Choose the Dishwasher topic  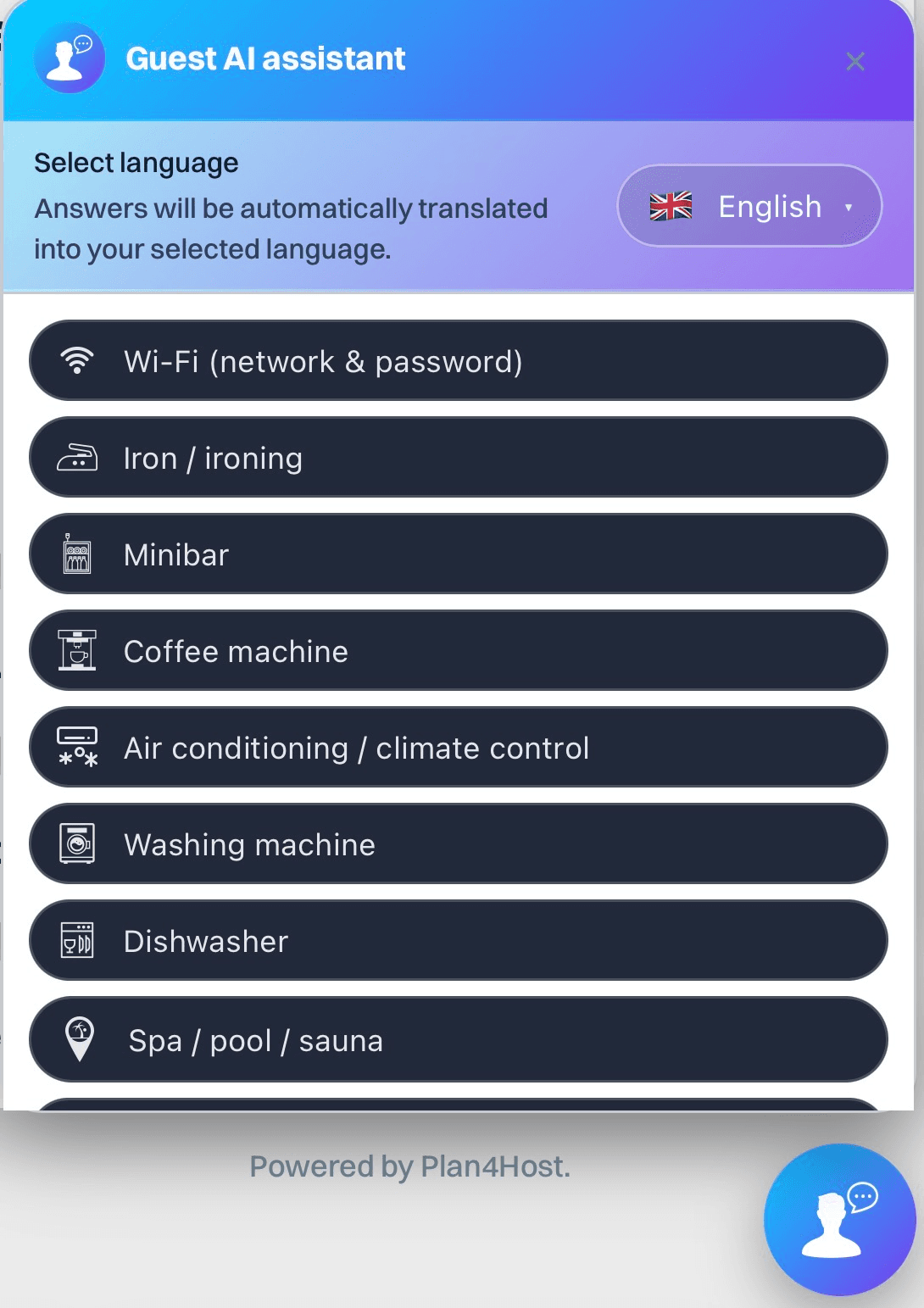point(458,941)
